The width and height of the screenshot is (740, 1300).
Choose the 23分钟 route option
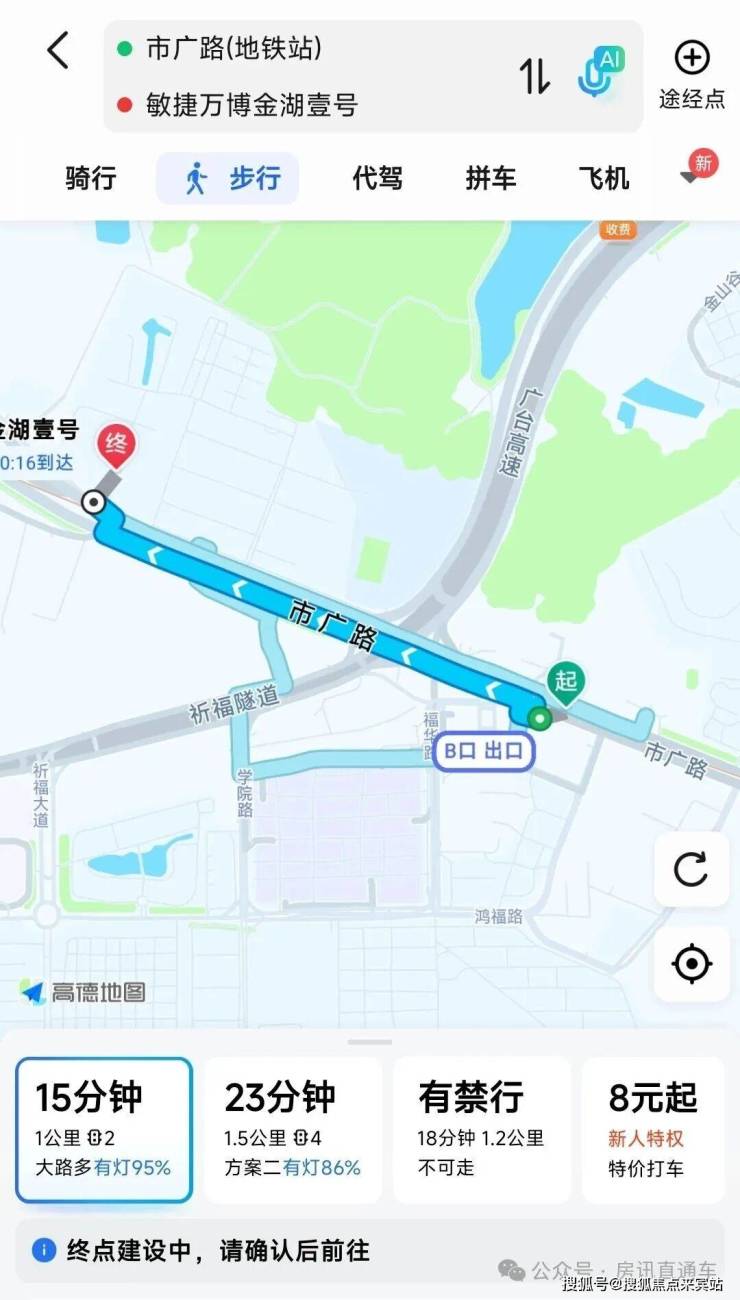pyautogui.click(x=293, y=1130)
